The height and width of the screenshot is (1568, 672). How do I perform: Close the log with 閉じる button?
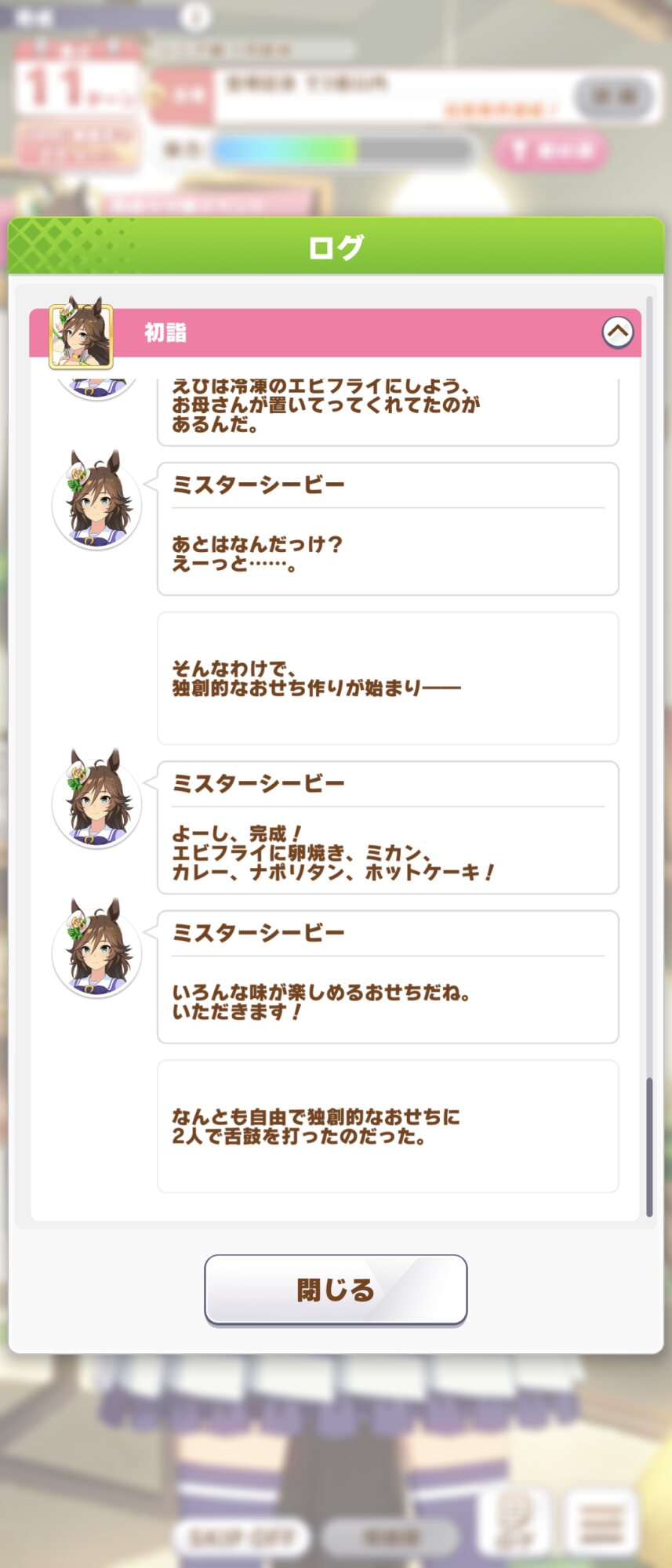(x=336, y=1290)
